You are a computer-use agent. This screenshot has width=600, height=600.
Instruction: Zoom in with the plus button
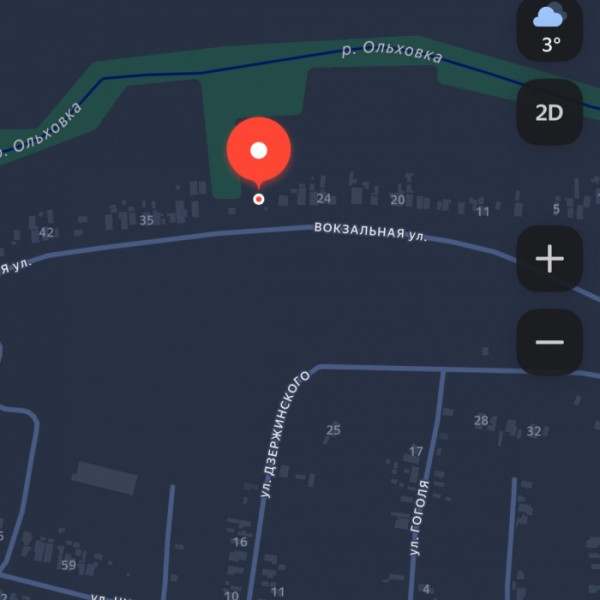coord(549,259)
